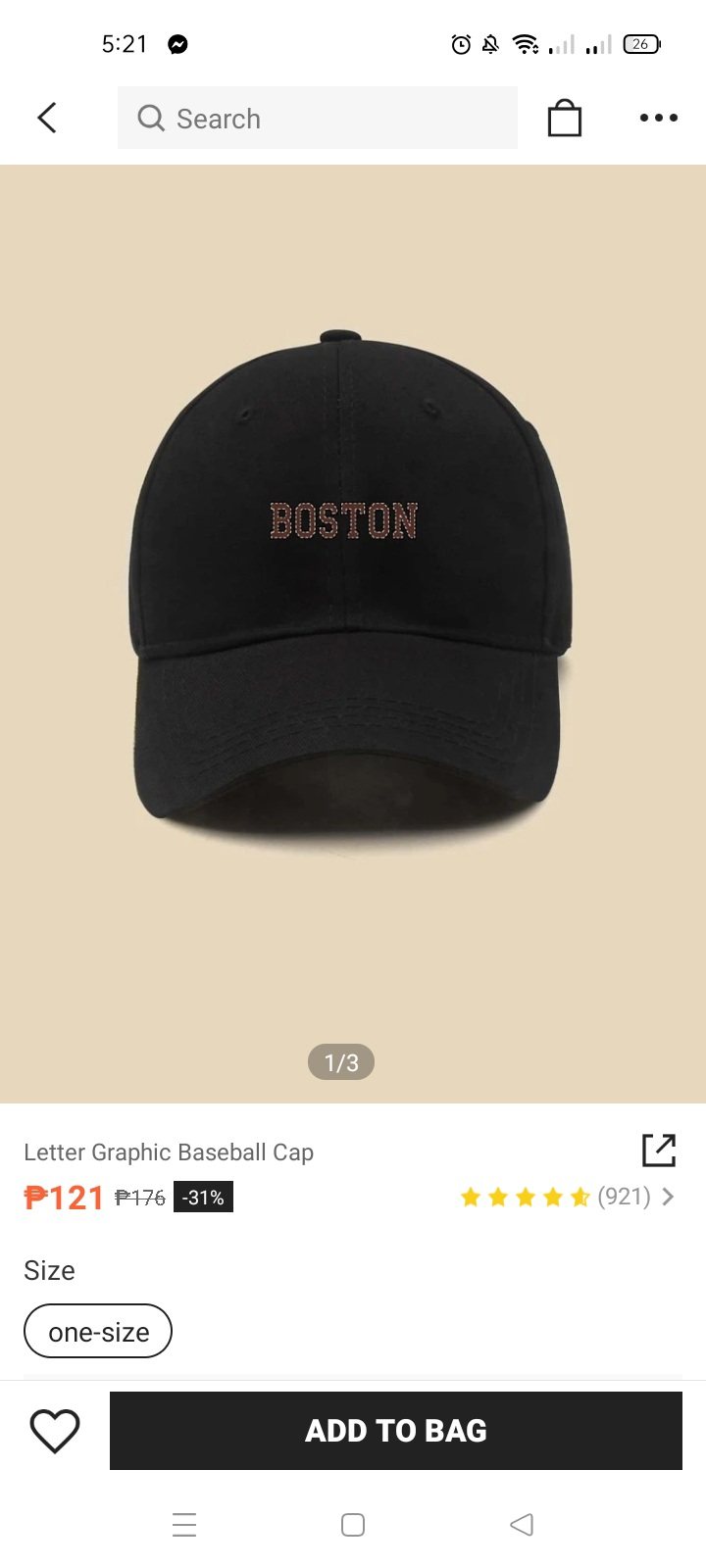Open the three-dot overflow menu
This screenshot has width=706, height=1568.
658,118
